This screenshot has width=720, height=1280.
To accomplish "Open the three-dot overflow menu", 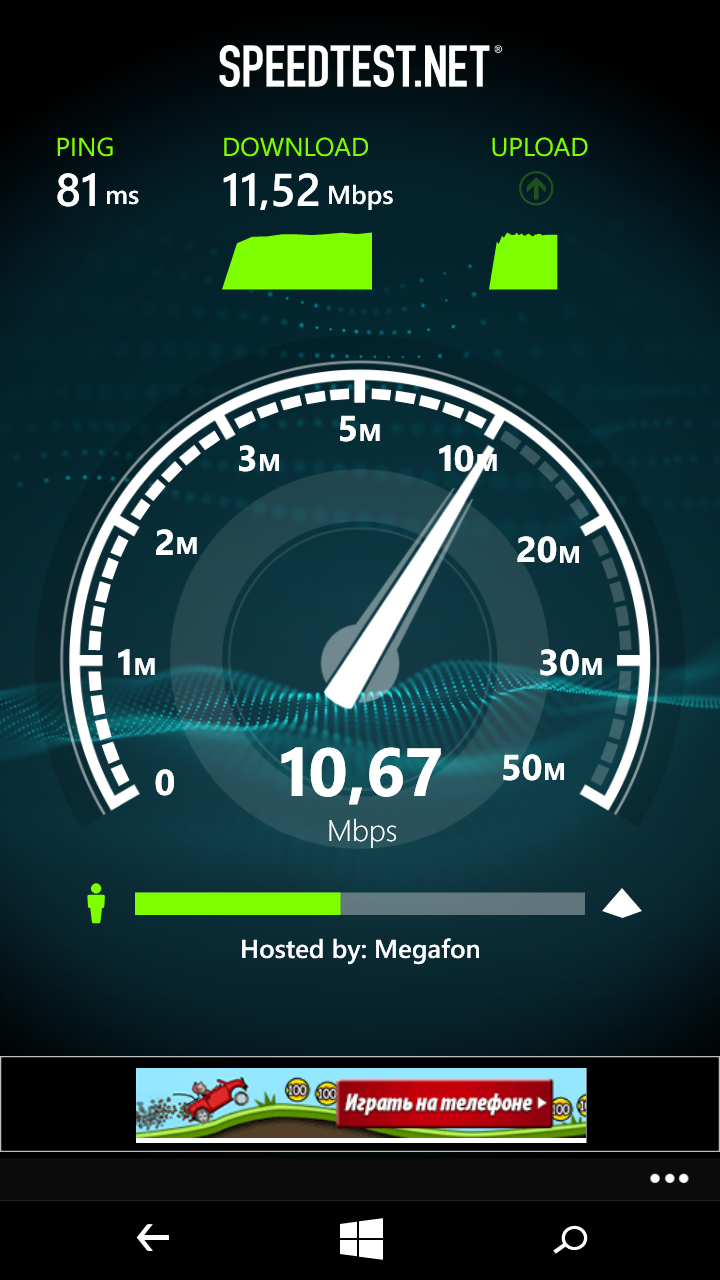I will 669,1178.
